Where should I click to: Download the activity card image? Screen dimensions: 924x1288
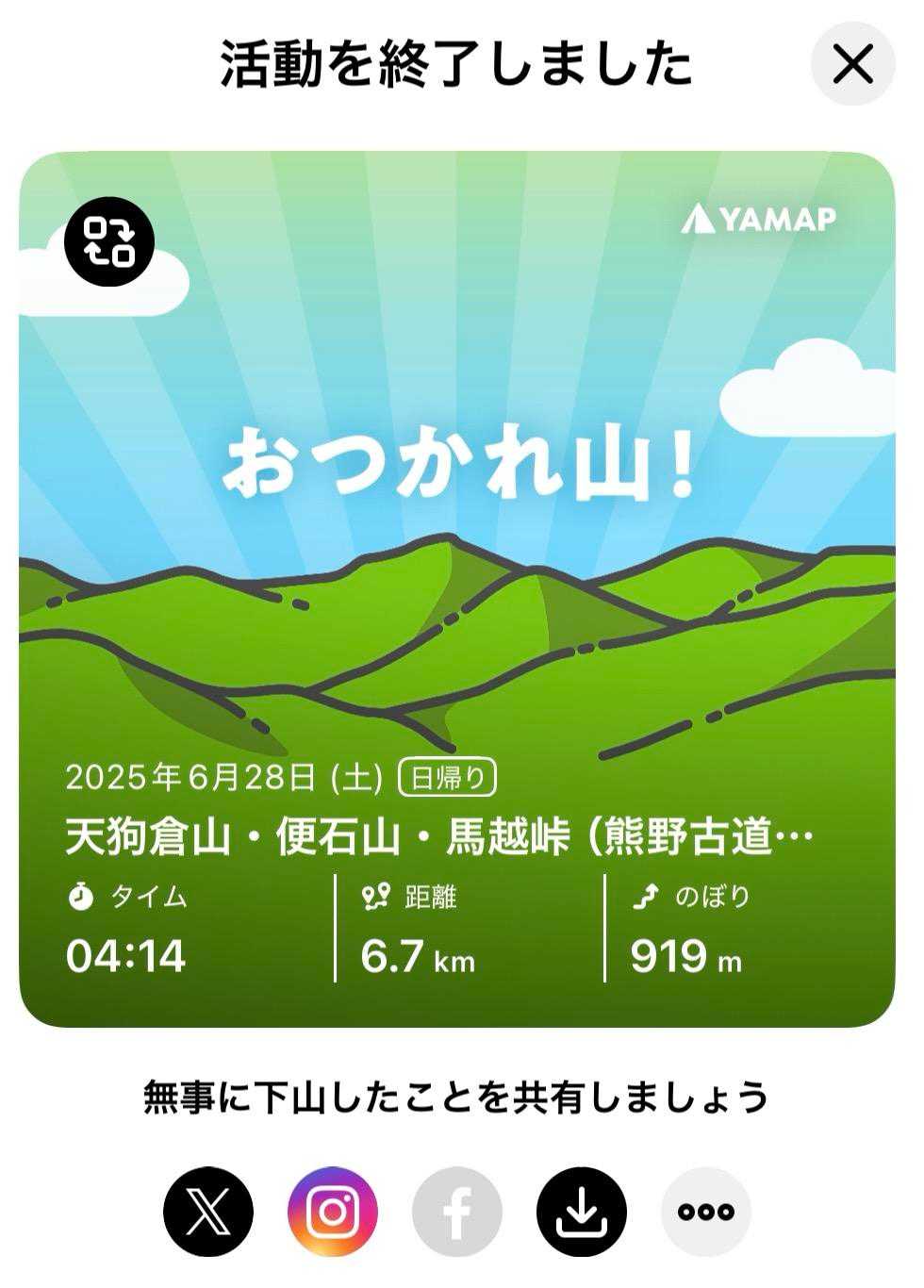click(x=582, y=1212)
